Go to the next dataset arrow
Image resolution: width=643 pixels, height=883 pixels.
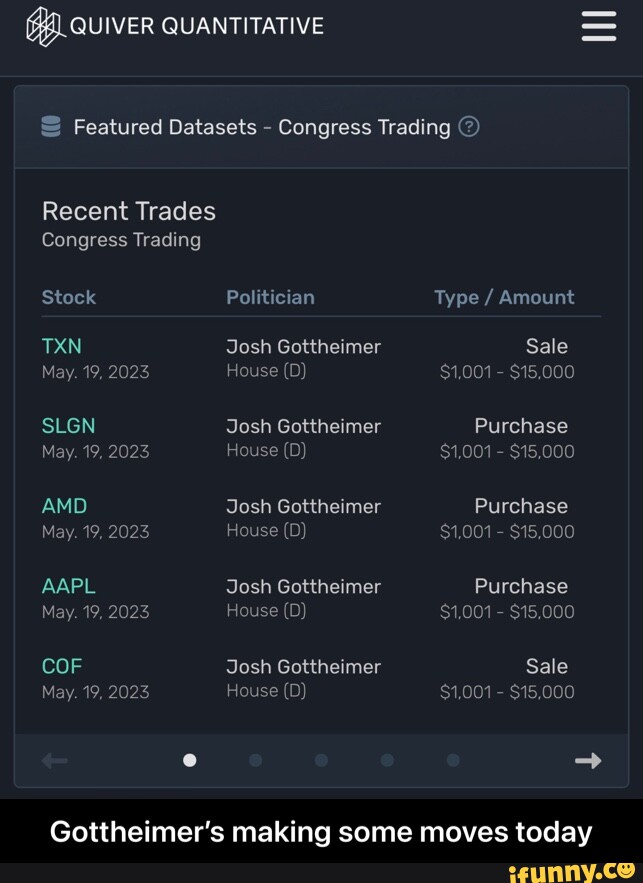tap(588, 761)
